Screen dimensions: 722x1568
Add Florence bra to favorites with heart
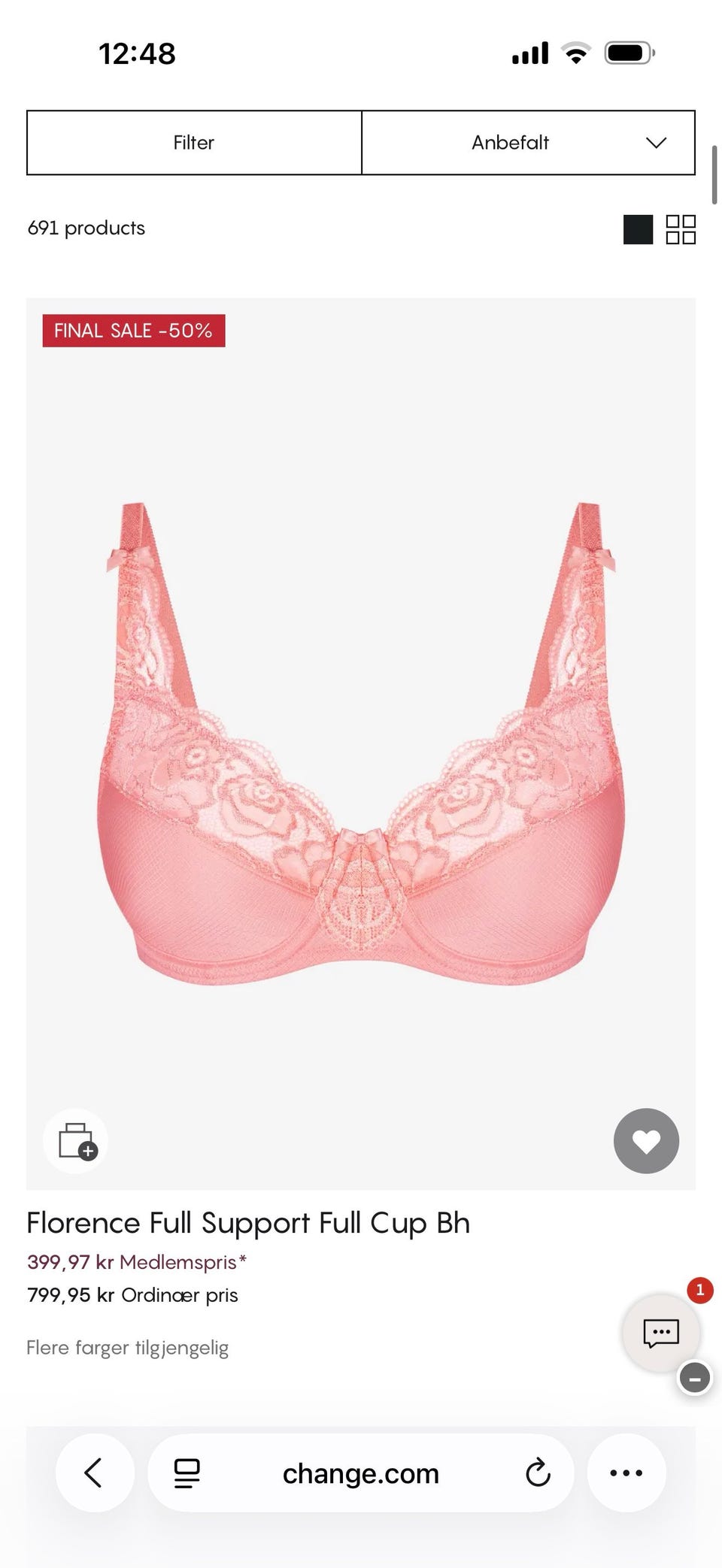point(646,1141)
